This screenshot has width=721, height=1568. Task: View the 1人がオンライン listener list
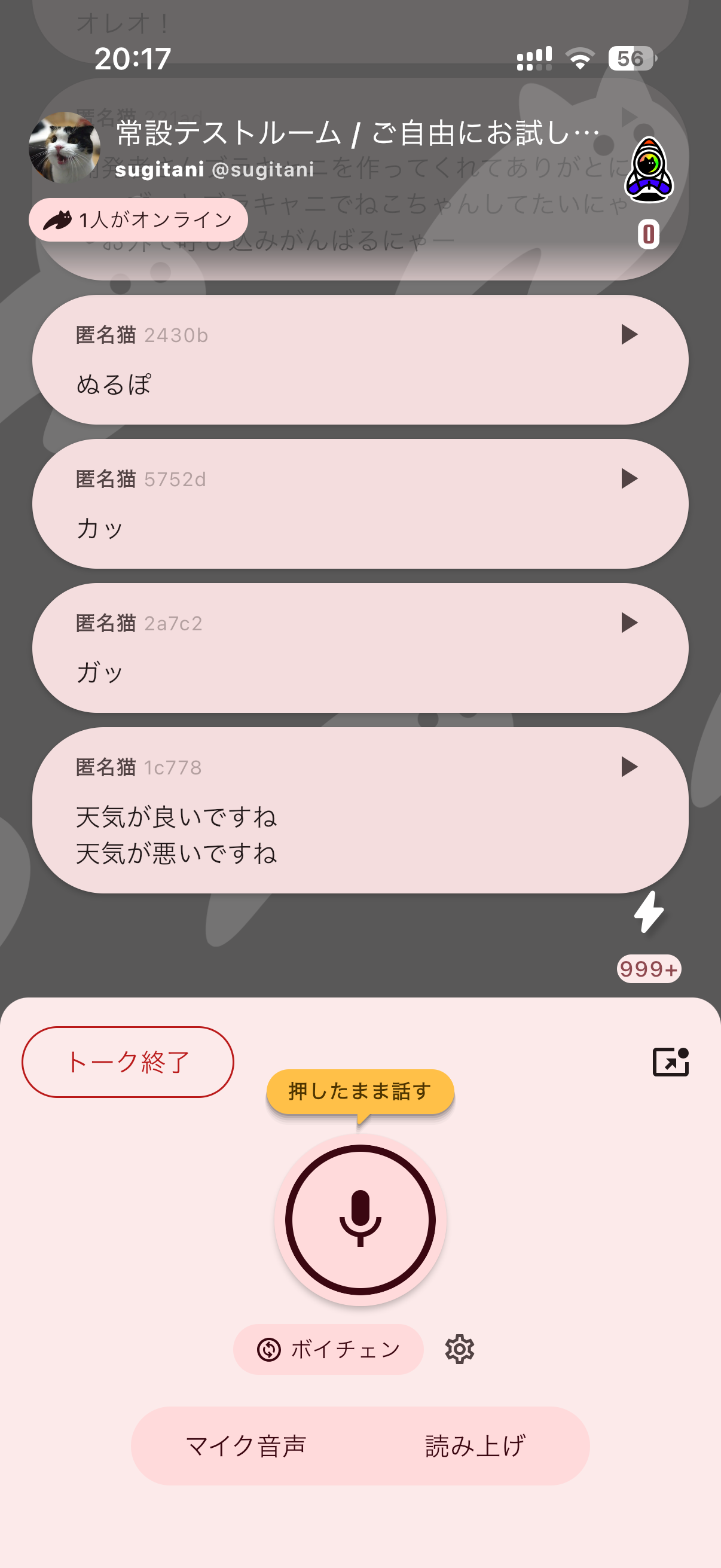(138, 219)
